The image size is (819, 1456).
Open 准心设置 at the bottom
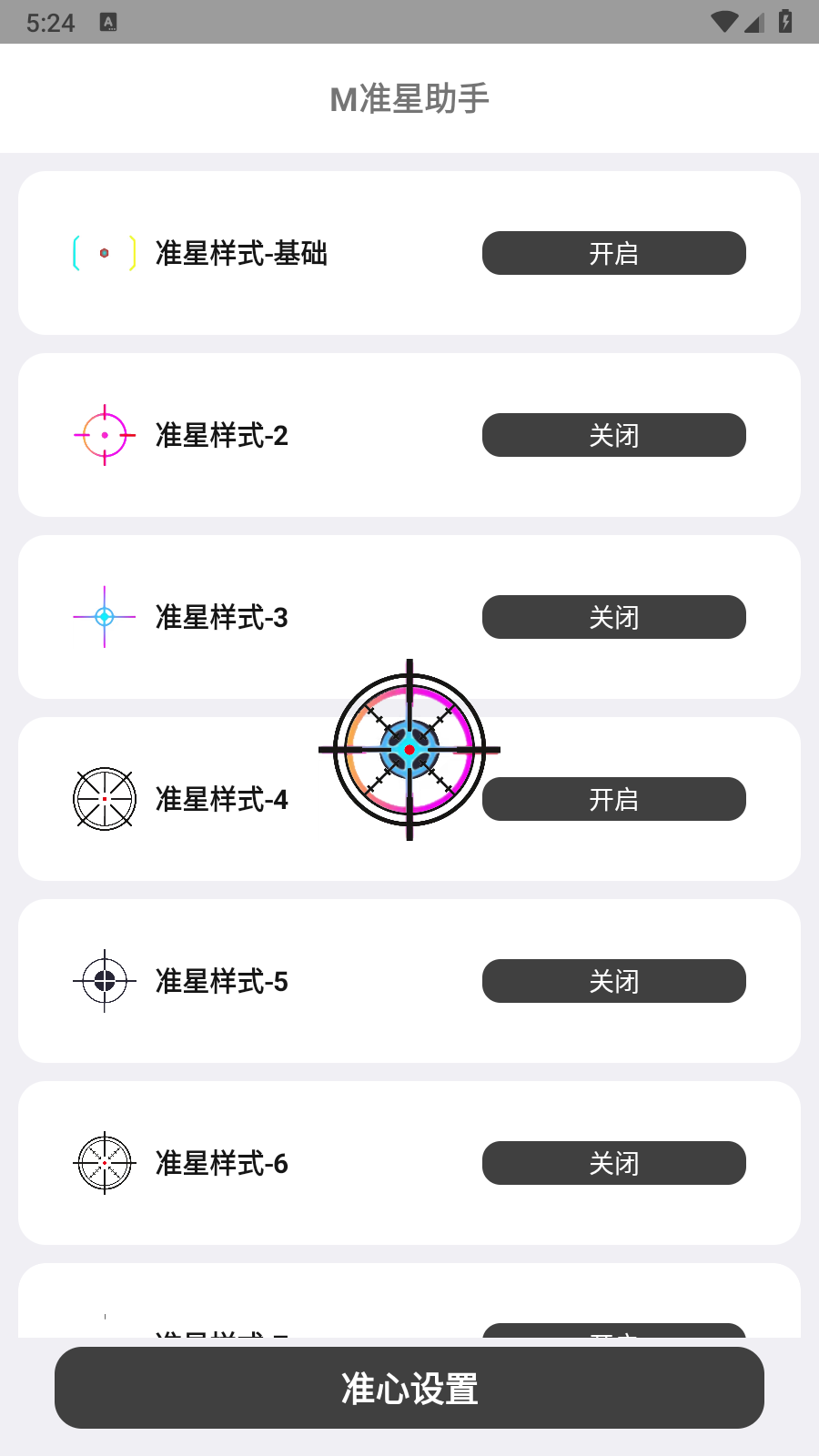[409, 1388]
